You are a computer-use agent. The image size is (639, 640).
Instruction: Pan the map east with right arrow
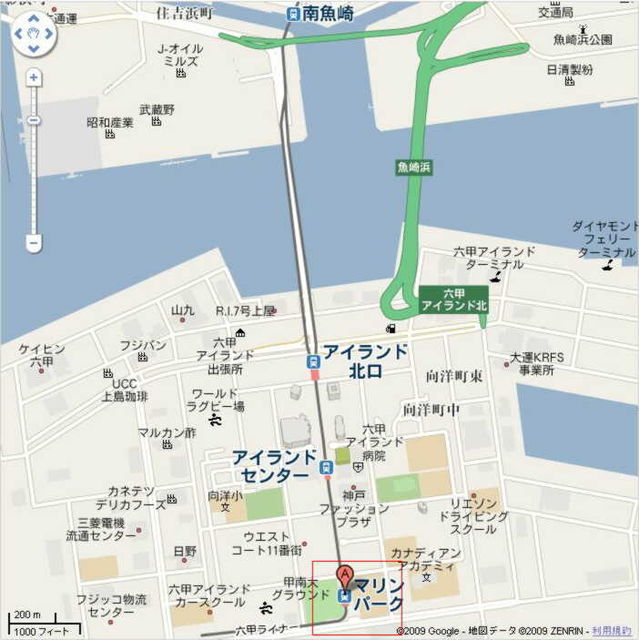[49, 35]
